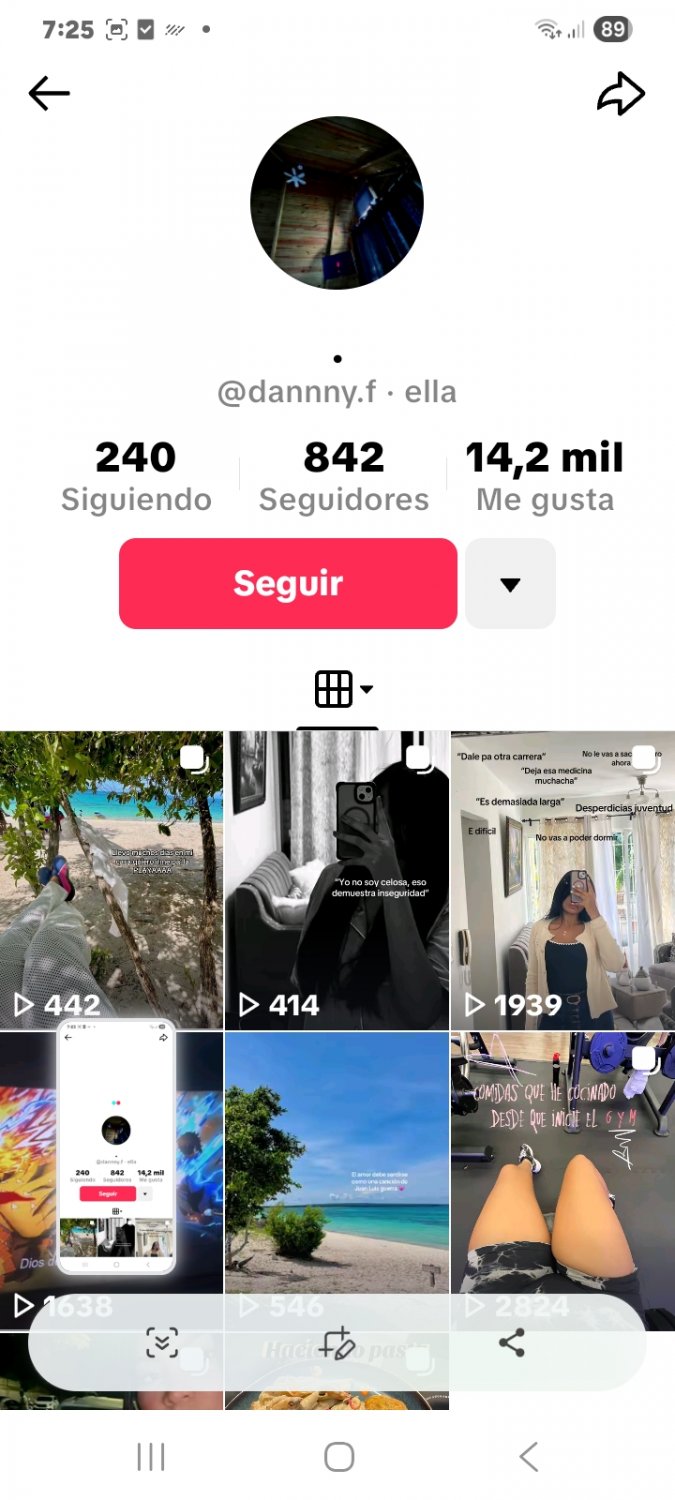Screen dimensions: 675x1500
Task: View the 240 Siguiendo list
Action: [x=136, y=476]
